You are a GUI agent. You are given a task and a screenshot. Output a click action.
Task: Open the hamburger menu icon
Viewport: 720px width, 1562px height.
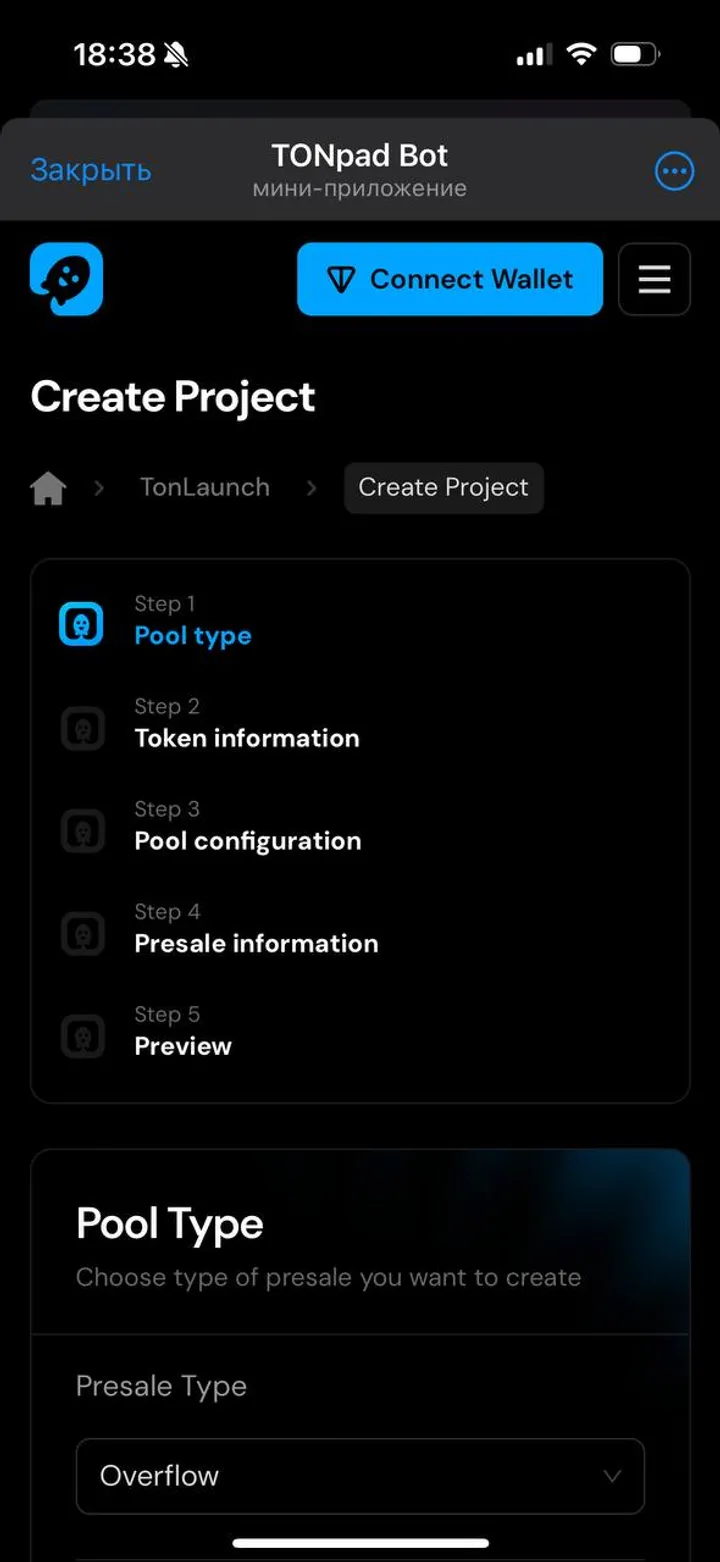click(x=654, y=280)
